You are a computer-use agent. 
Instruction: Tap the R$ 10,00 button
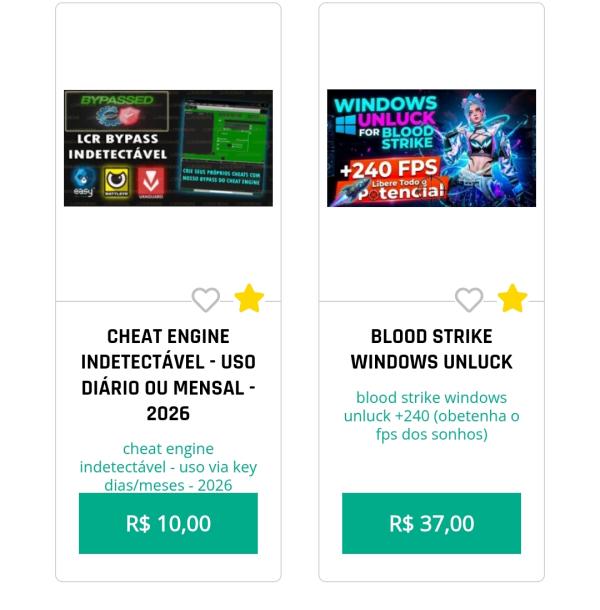coord(168,523)
